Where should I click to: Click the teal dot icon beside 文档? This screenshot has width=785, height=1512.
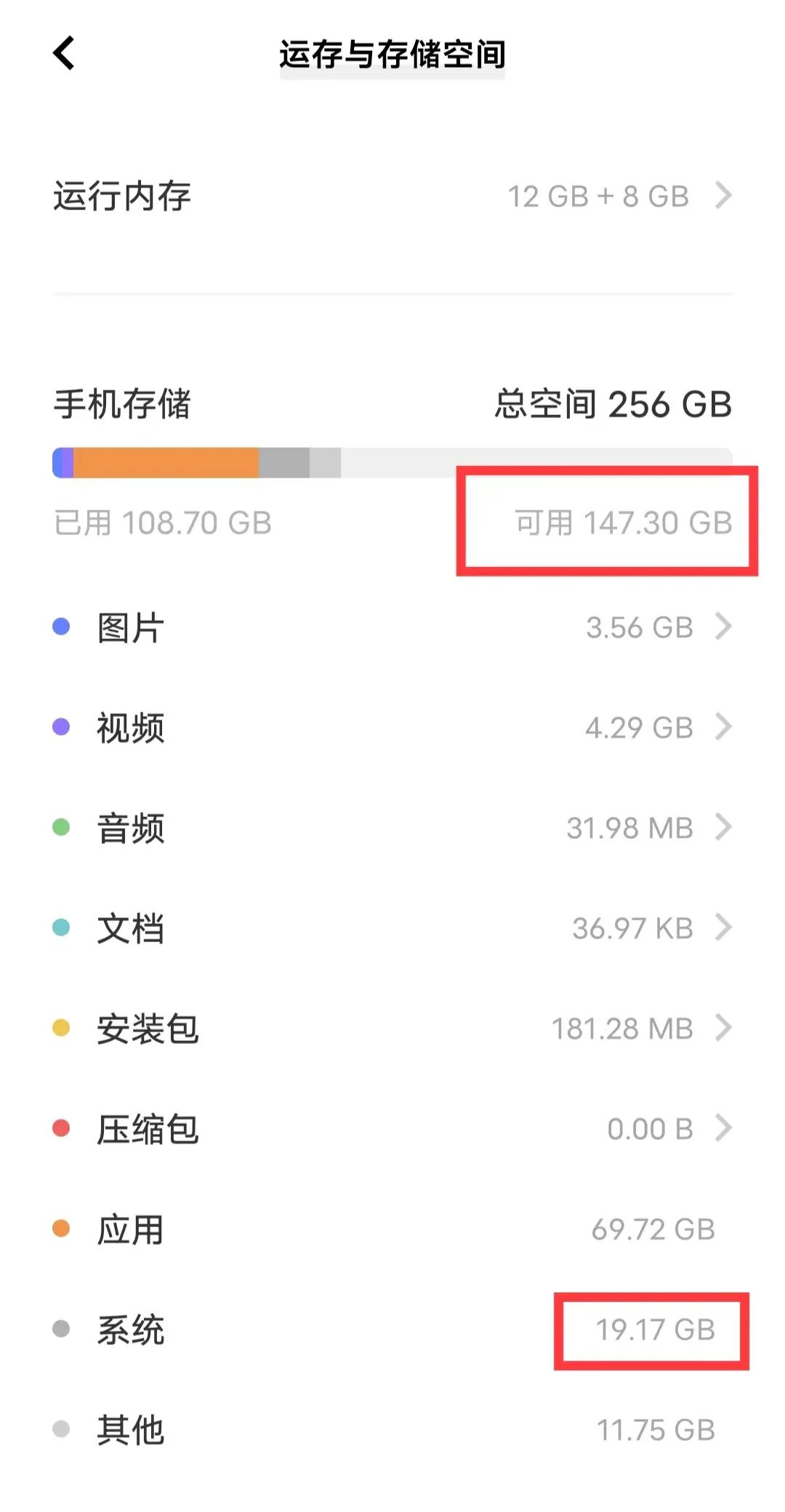[x=60, y=928]
